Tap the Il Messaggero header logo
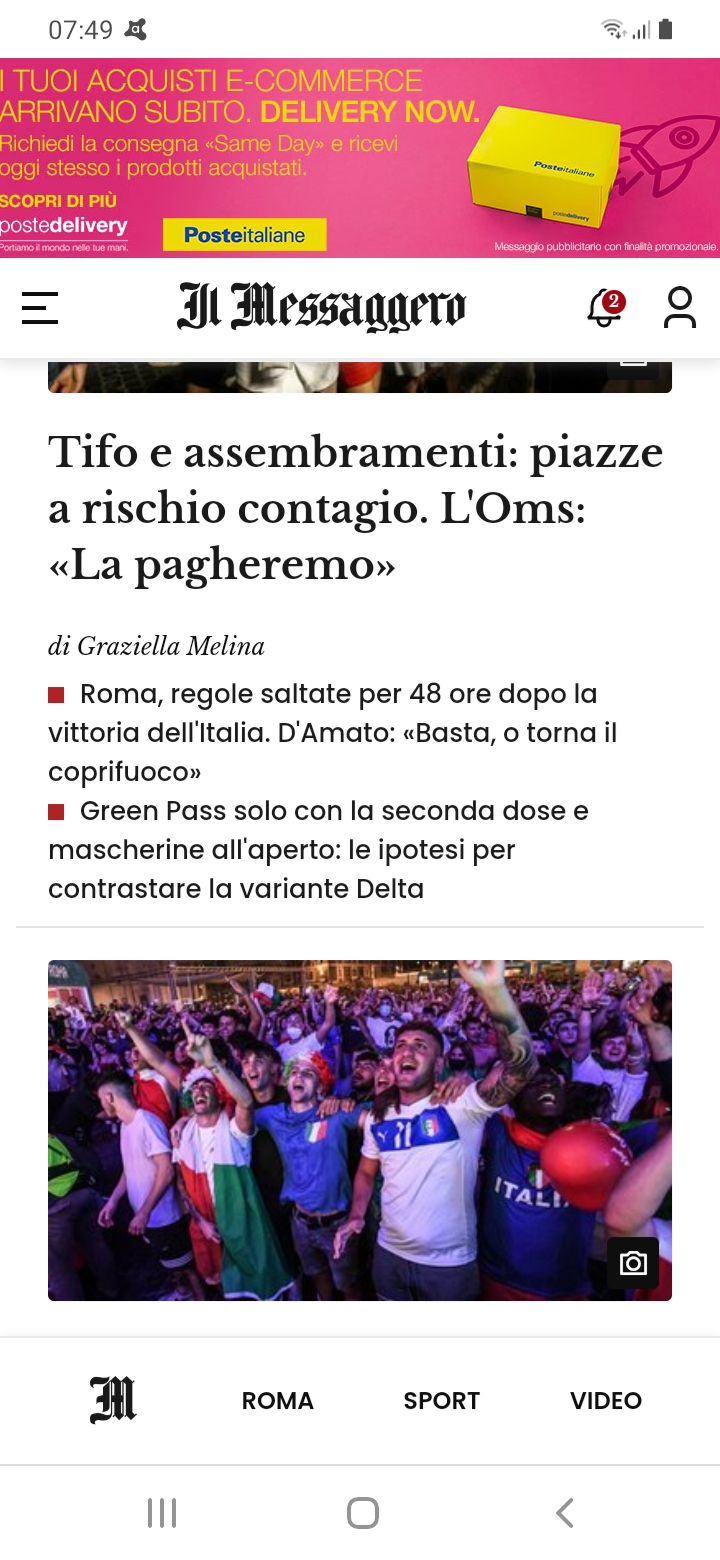This screenshot has width=720, height=1560. click(x=321, y=307)
